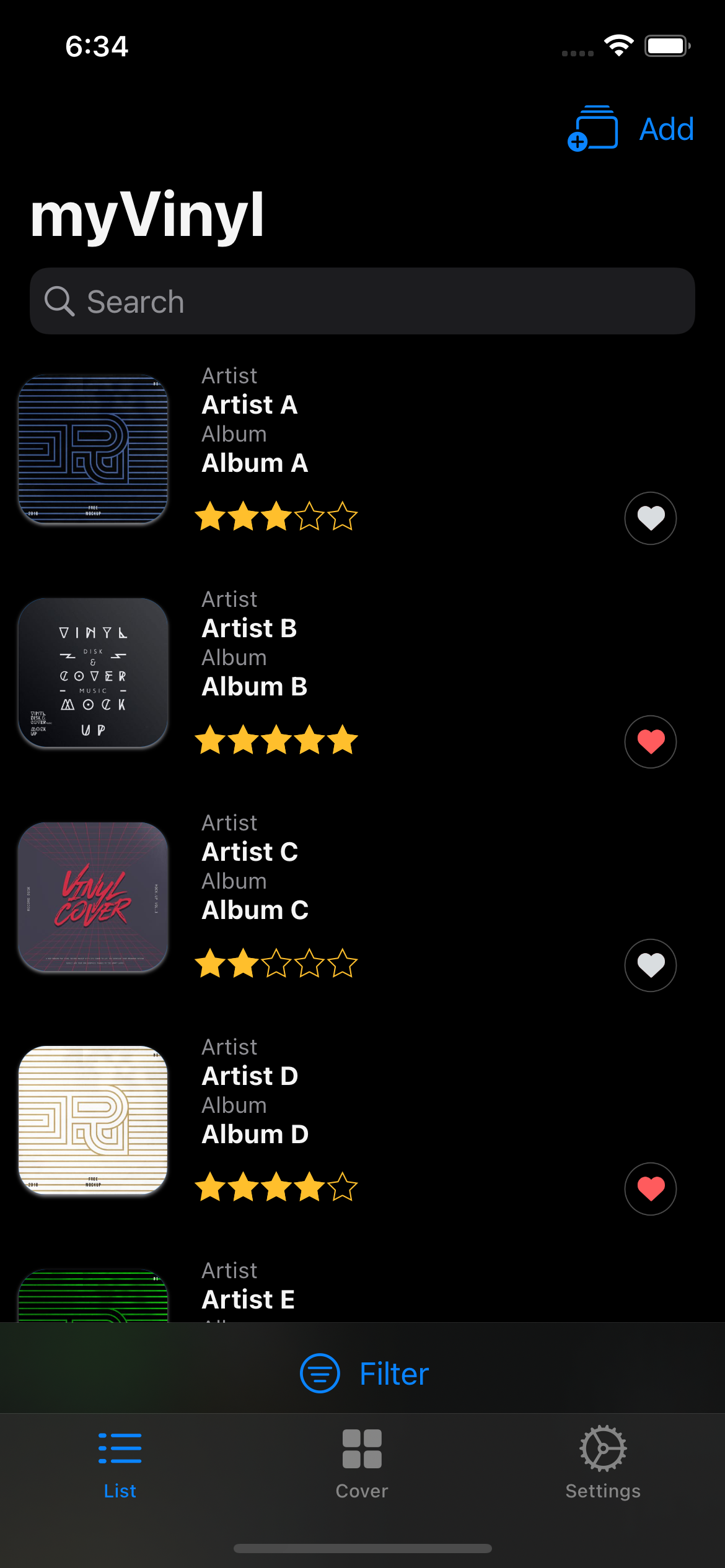Favorite Album A with the heart
Image resolution: width=725 pixels, height=1568 pixels.
[x=650, y=518]
